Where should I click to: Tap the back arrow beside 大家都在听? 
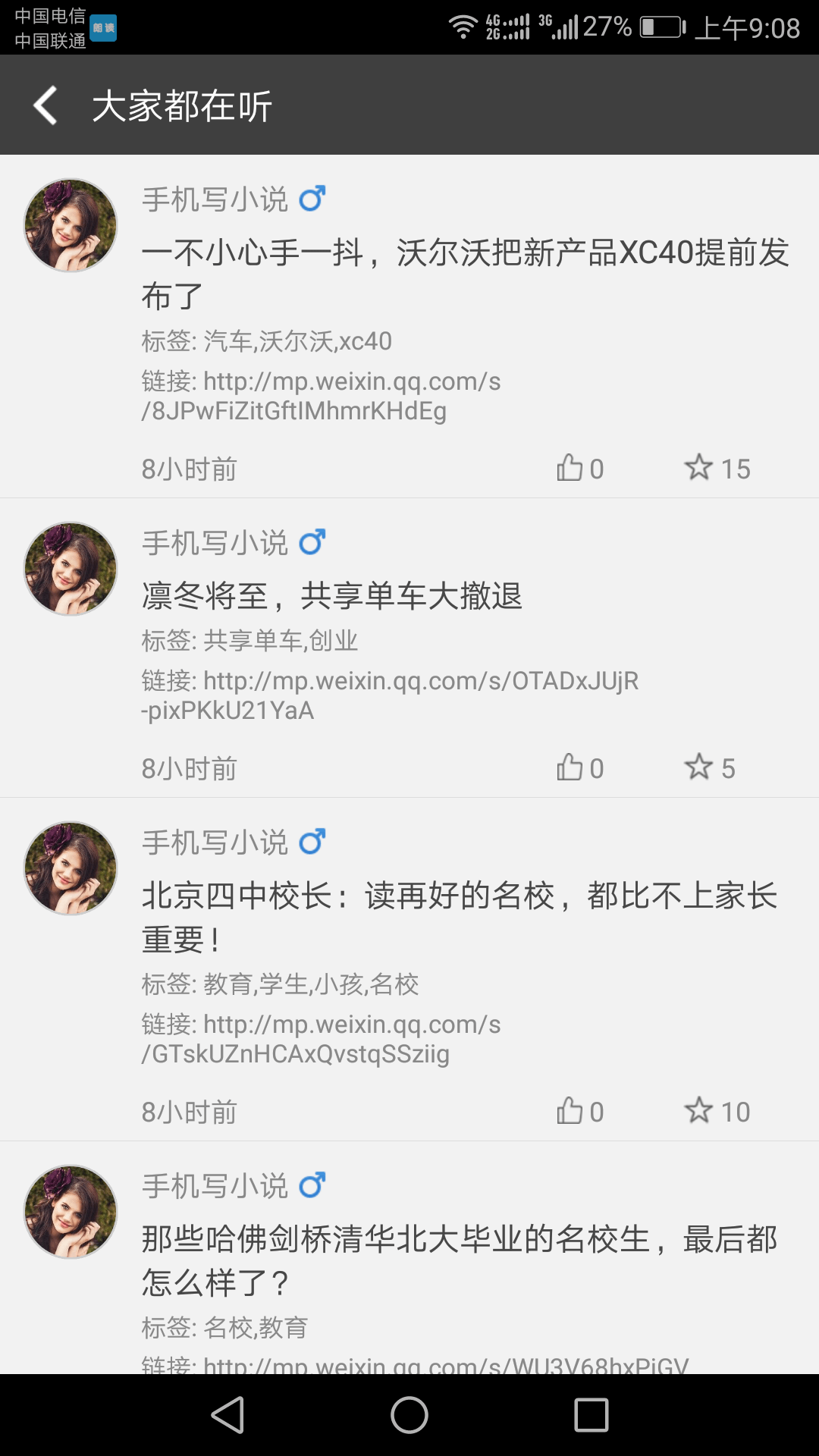pyautogui.click(x=45, y=105)
